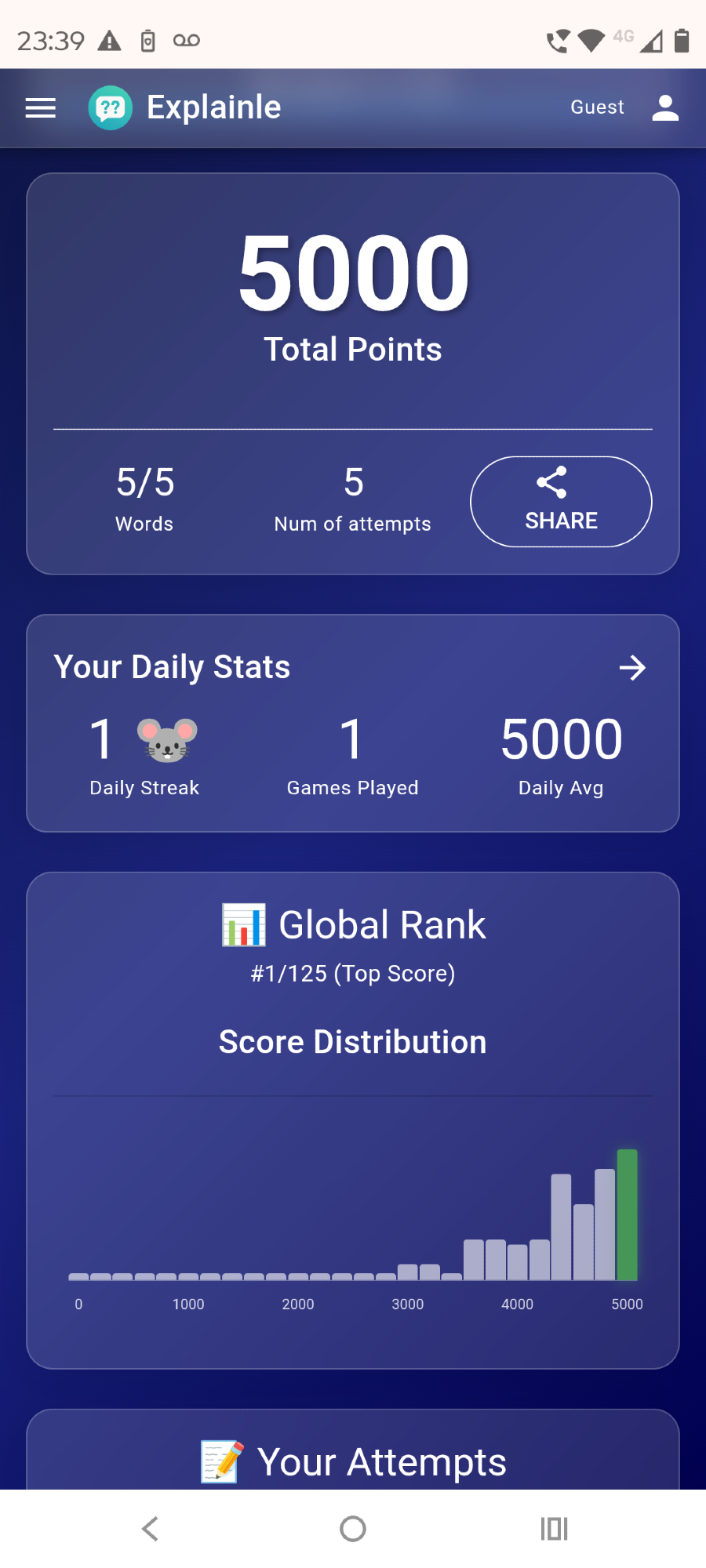Open the hamburger navigation menu
Image resolution: width=706 pixels, height=1568 pixels.
pos(41,108)
